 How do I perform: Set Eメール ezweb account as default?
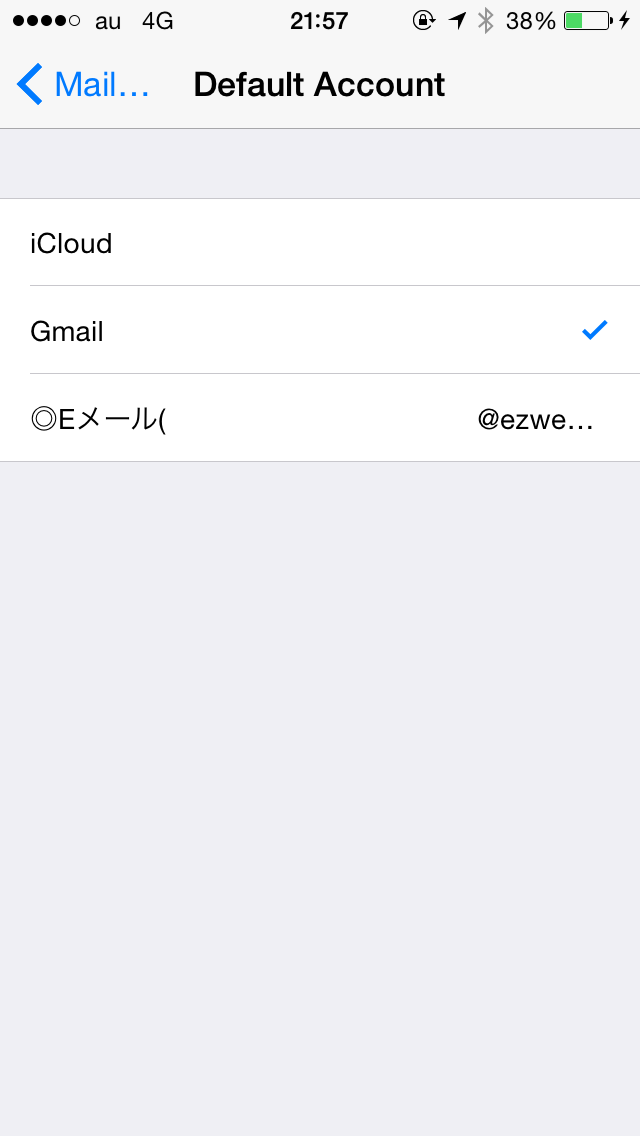click(x=320, y=418)
